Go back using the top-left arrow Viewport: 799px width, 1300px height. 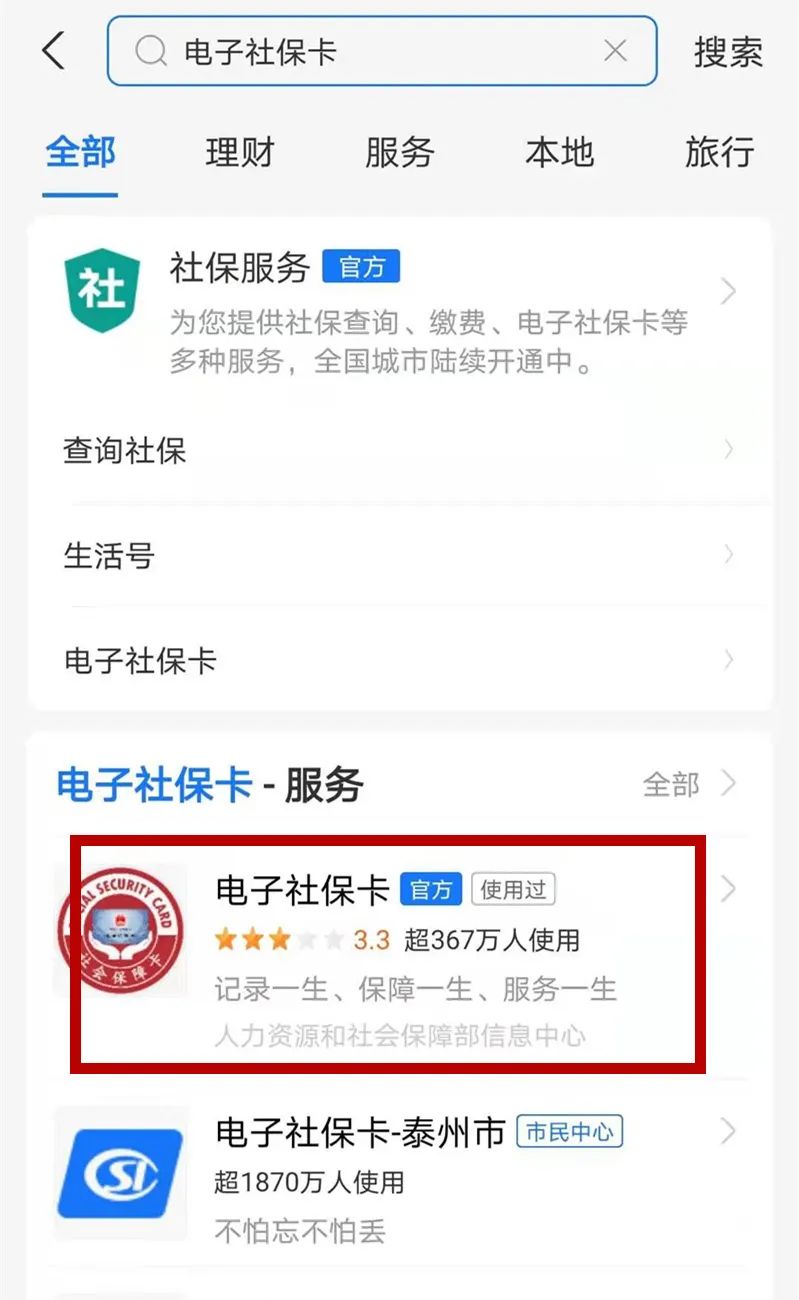(53, 51)
